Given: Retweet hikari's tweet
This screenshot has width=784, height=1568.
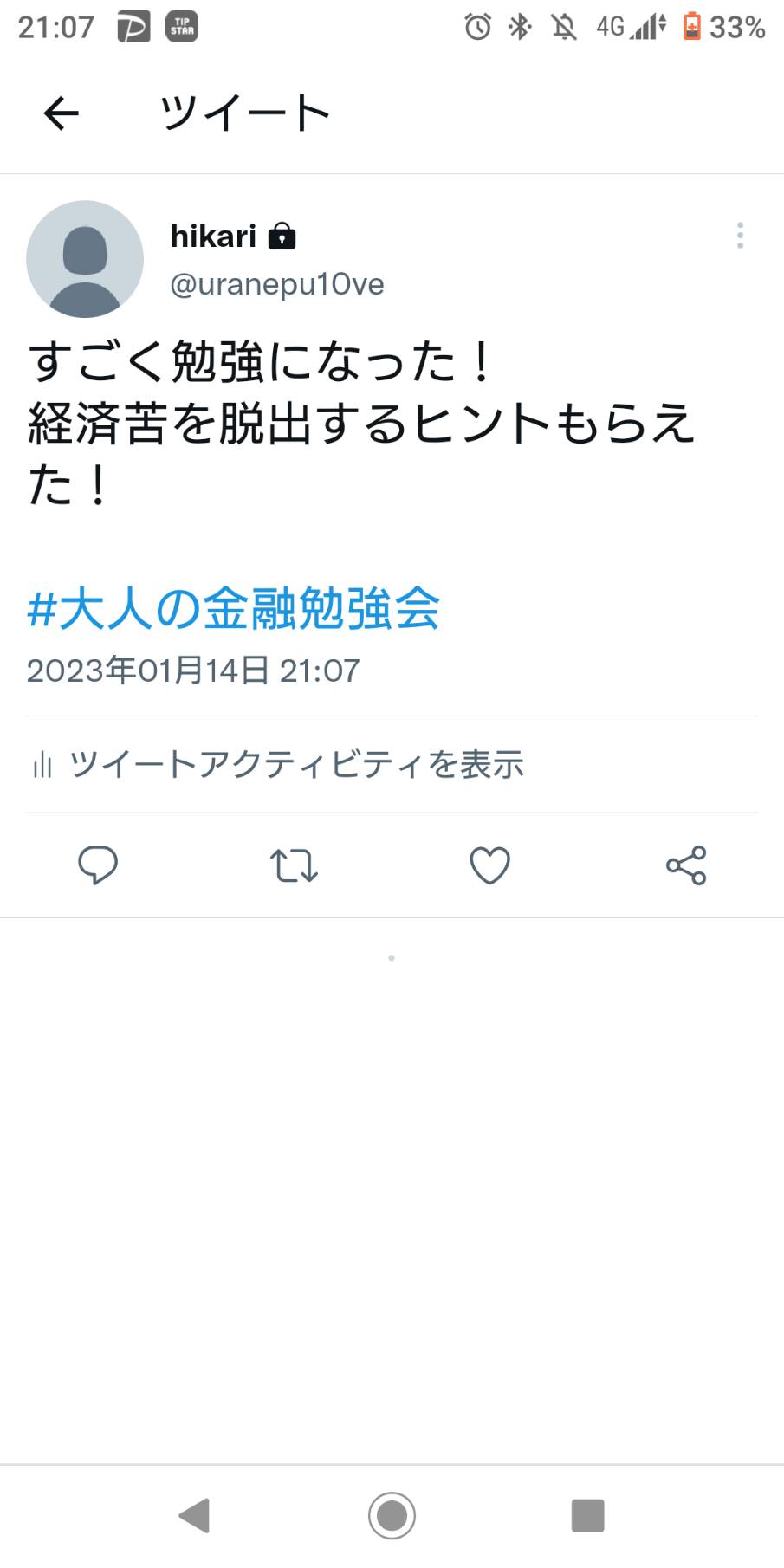Looking at the screenshot, I should pos(294,865).
